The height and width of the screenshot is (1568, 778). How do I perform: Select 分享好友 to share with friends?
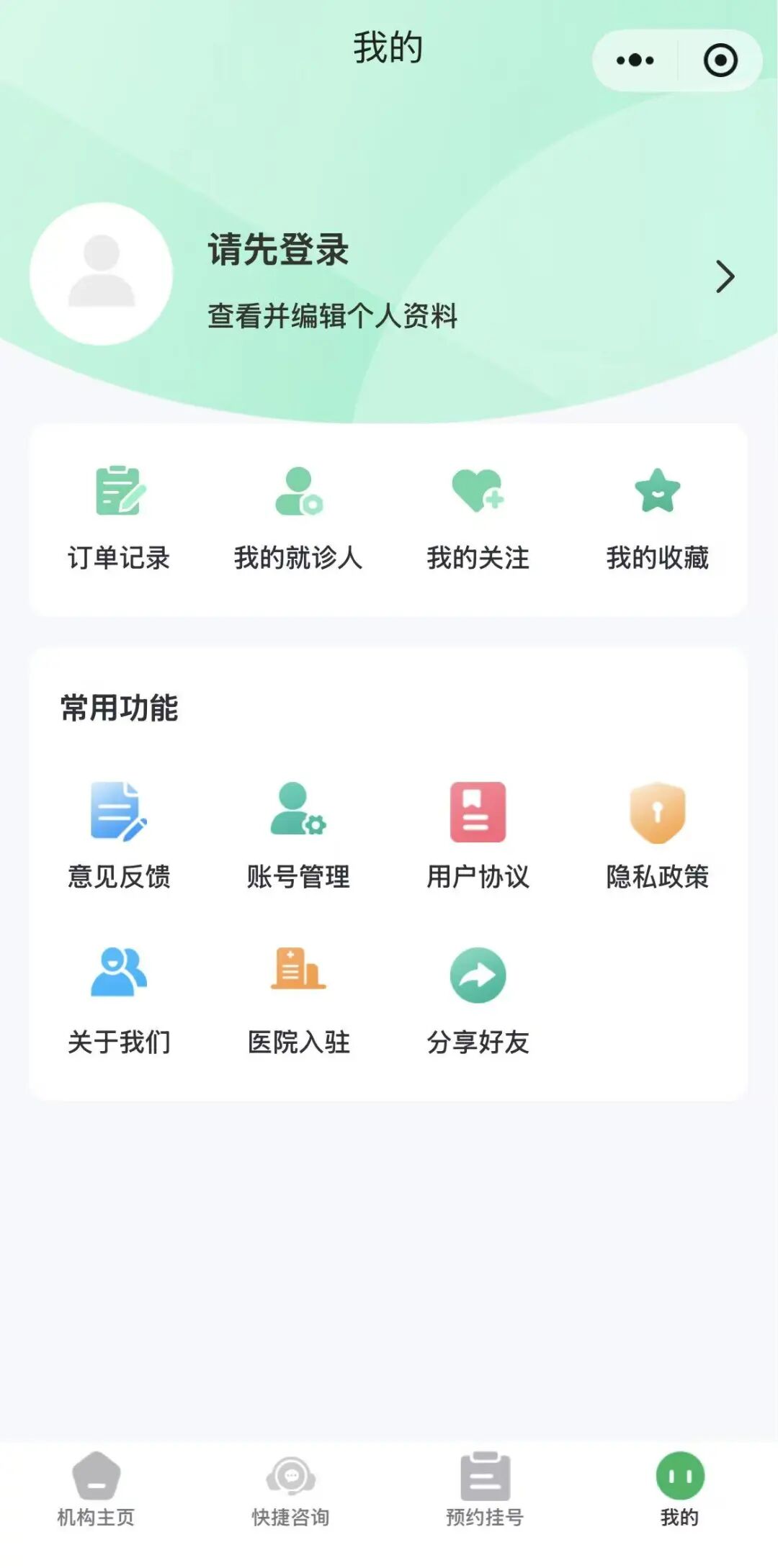[x=478, y=1001]
